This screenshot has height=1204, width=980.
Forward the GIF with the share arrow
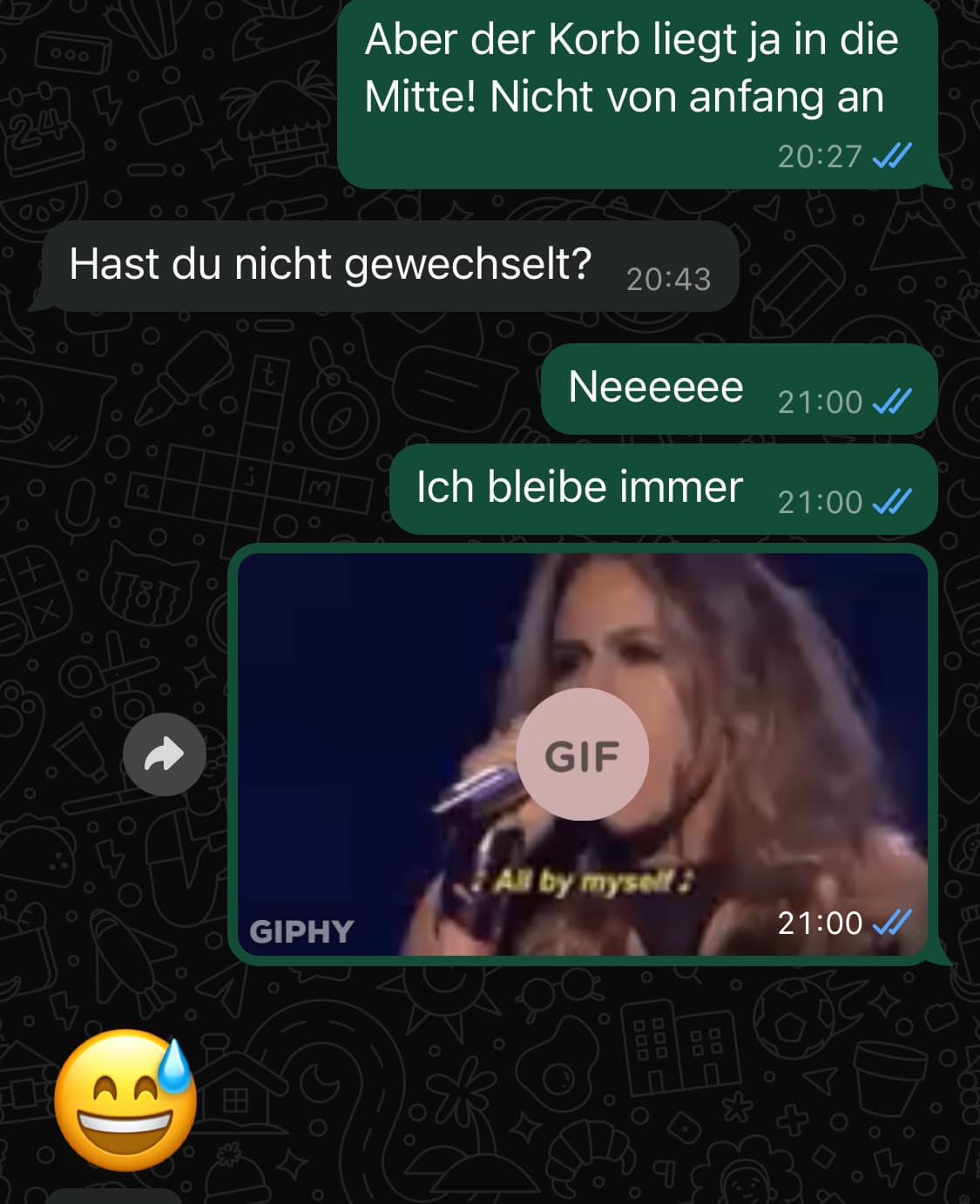(x=165, y=754)
